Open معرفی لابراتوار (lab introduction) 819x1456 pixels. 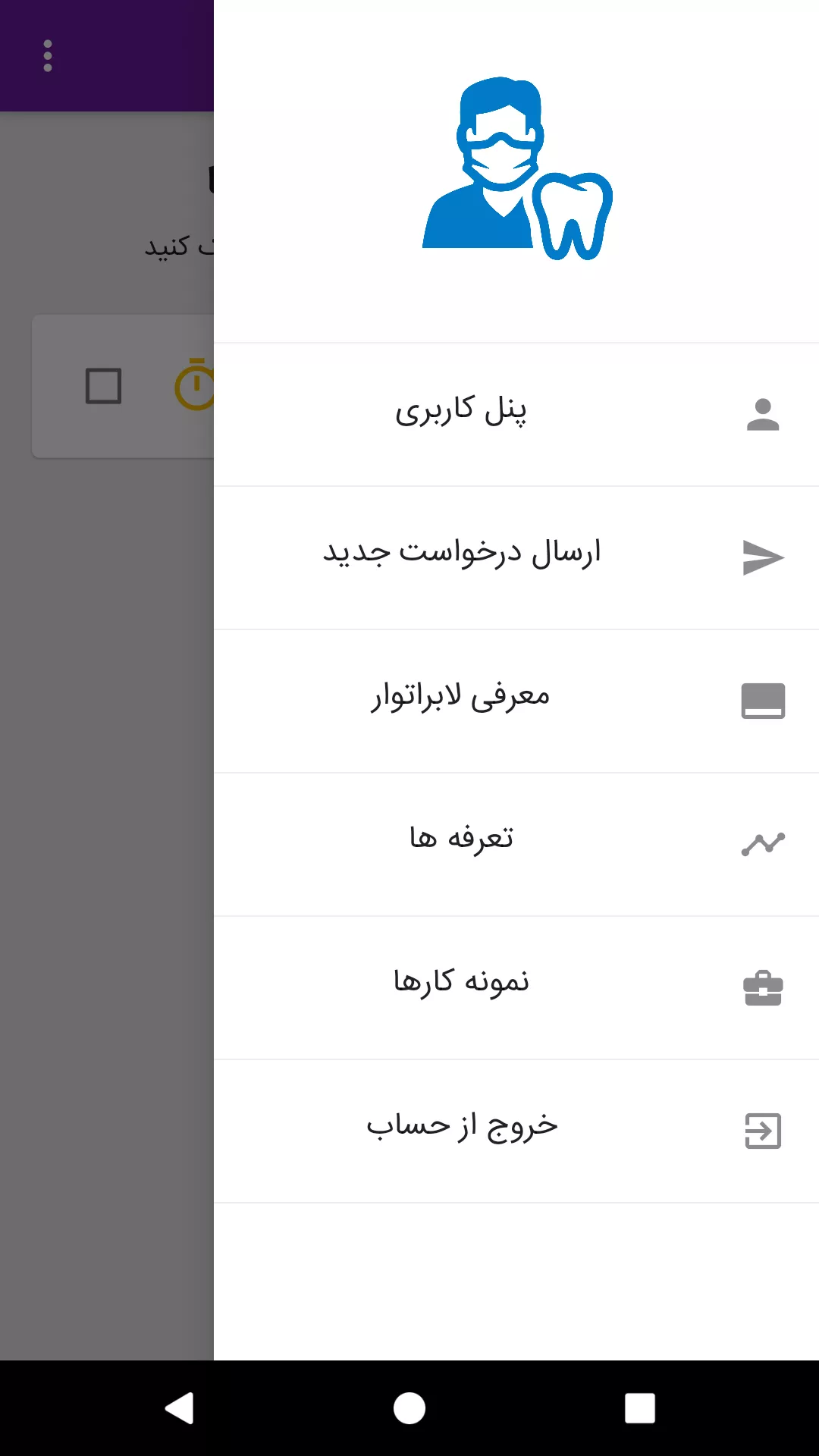(x=516, y=701)
